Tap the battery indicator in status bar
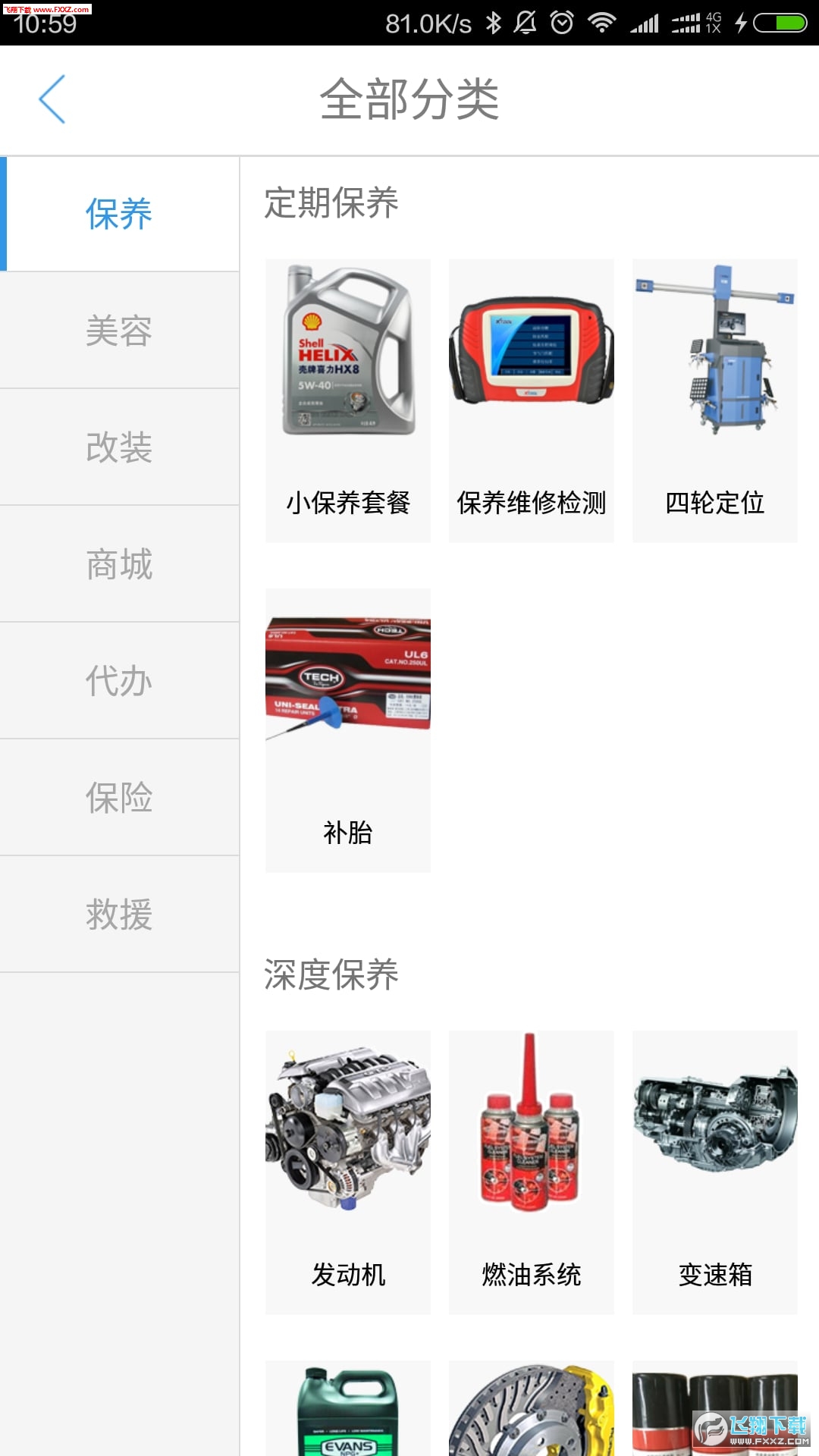The image size is (819, 1456). [780, 24]
